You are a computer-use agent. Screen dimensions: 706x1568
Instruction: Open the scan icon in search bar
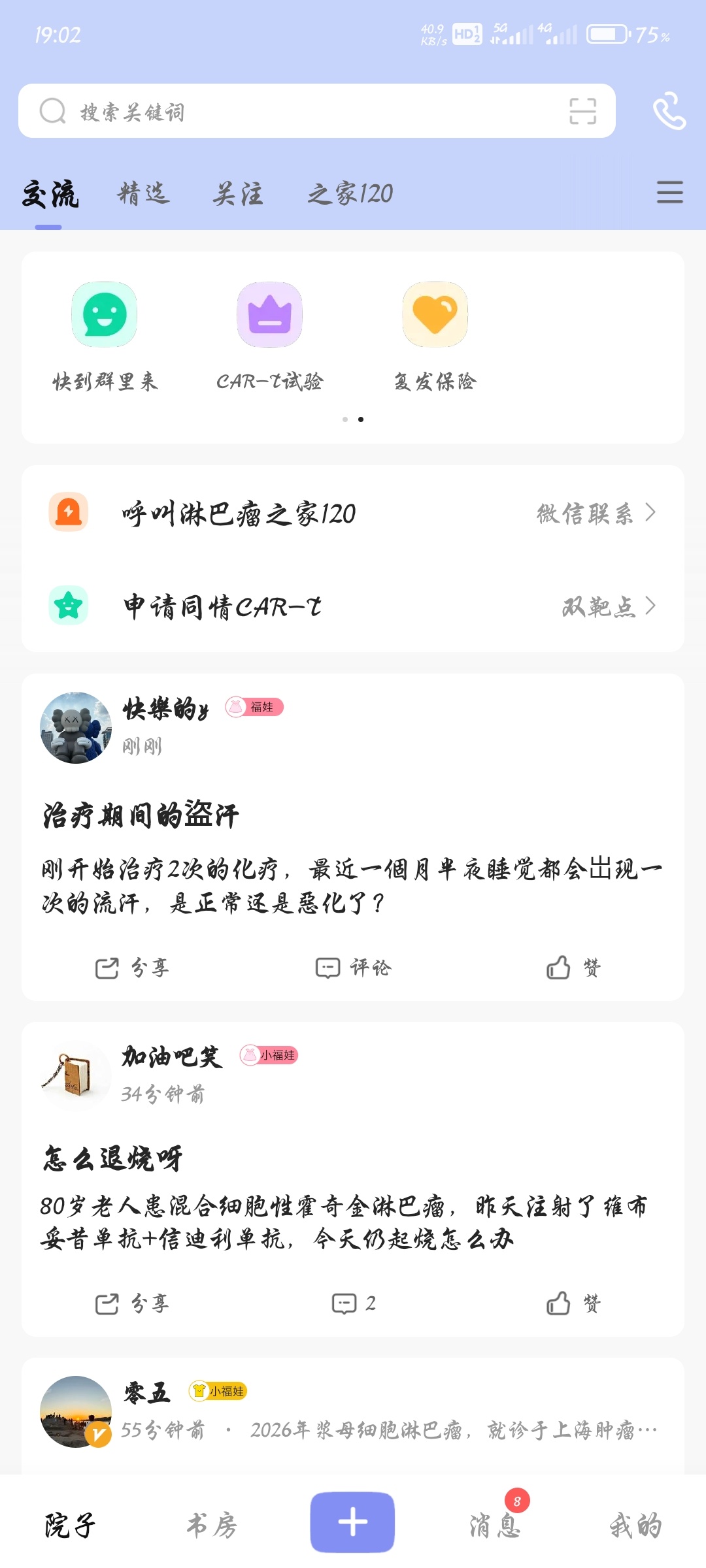(x=582, y=111)
